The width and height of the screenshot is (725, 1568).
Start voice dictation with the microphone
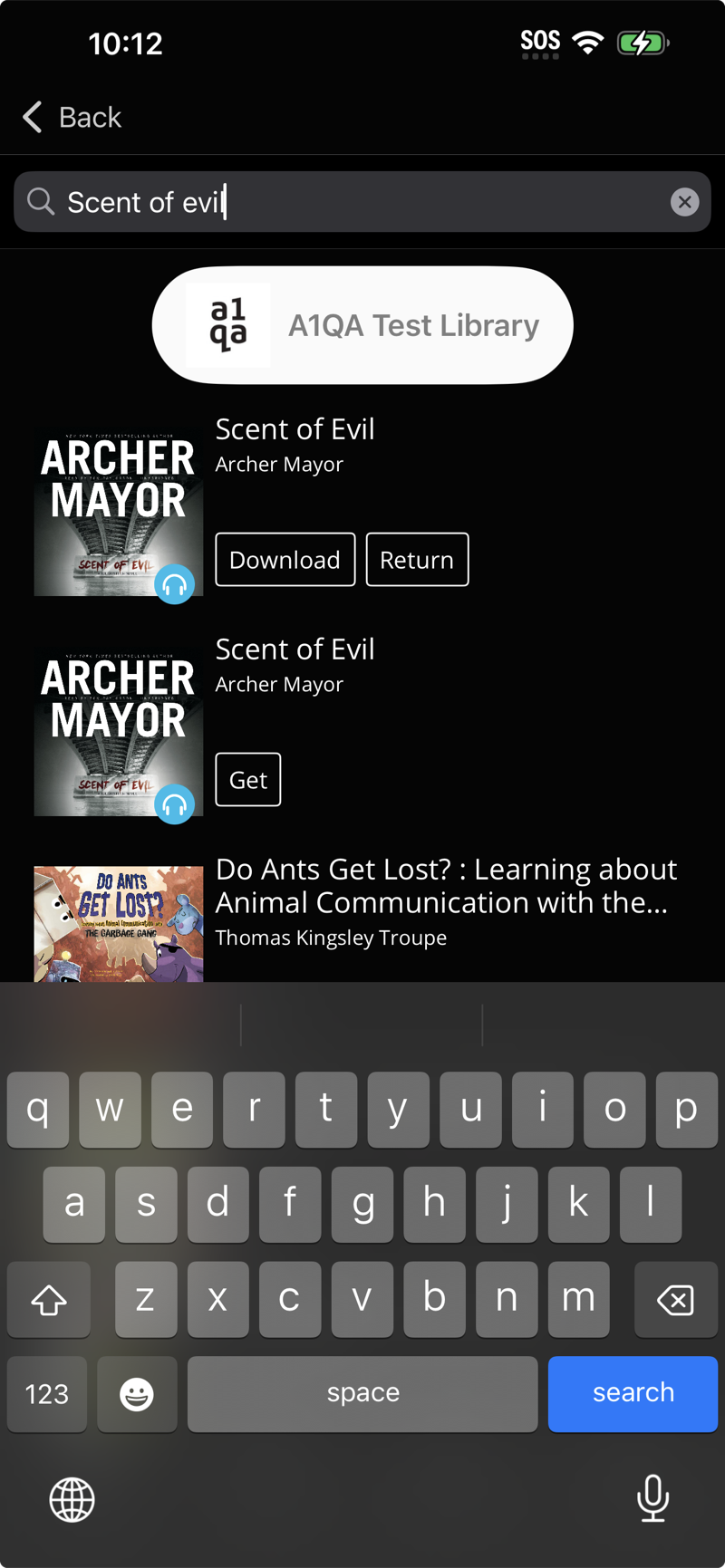(x=652, y=1498)
